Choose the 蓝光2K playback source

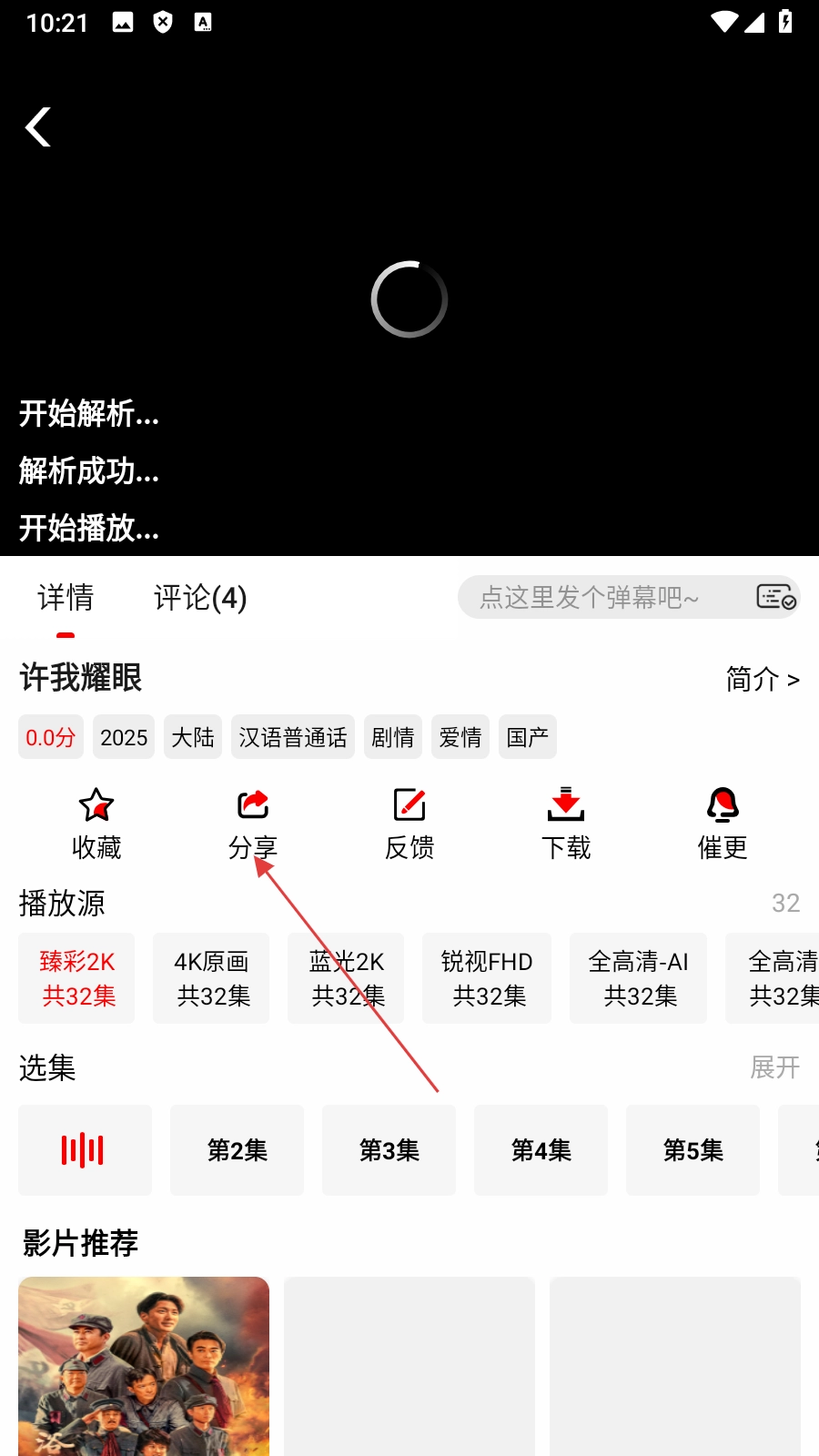tap(346, 978)
